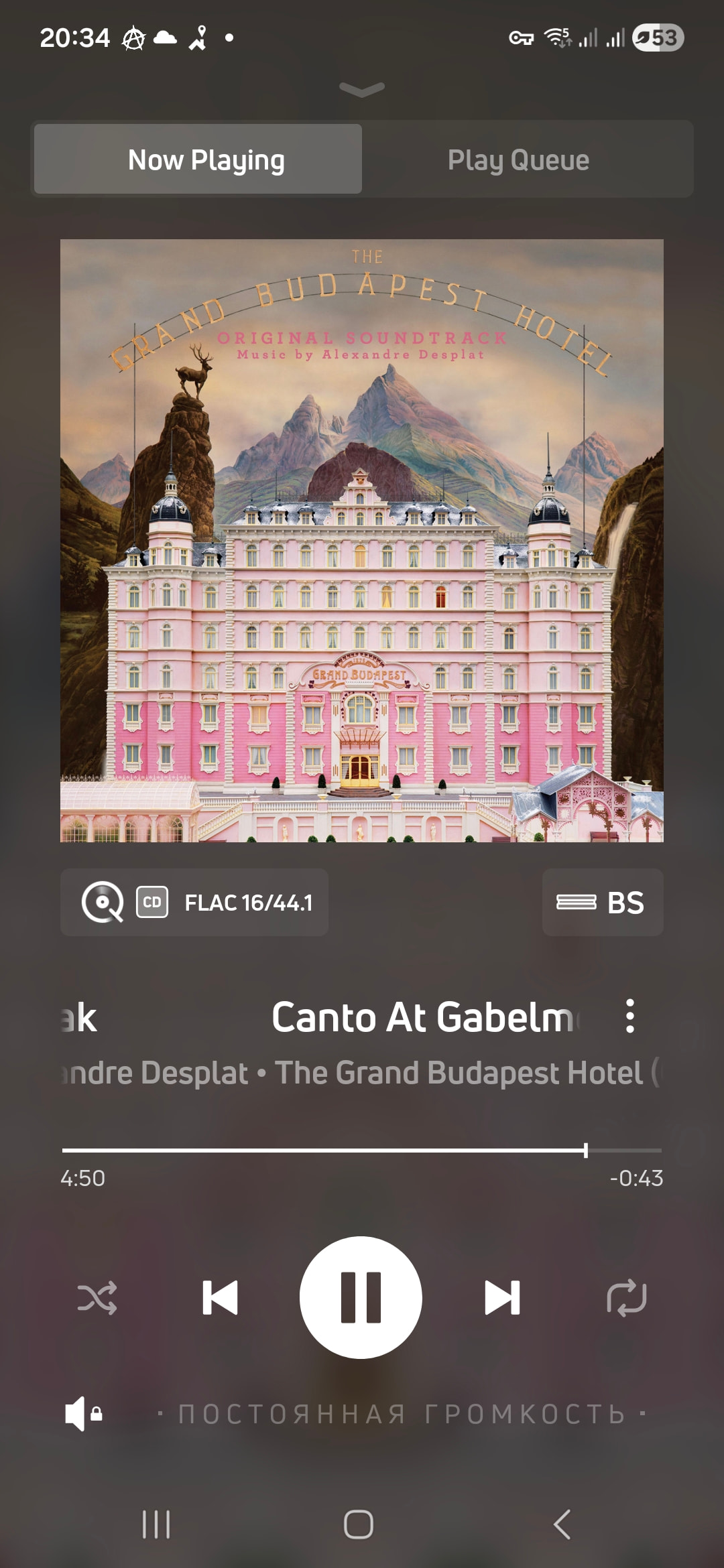
Task: Collapse the player with the down chevron
Action: point(362,89)
